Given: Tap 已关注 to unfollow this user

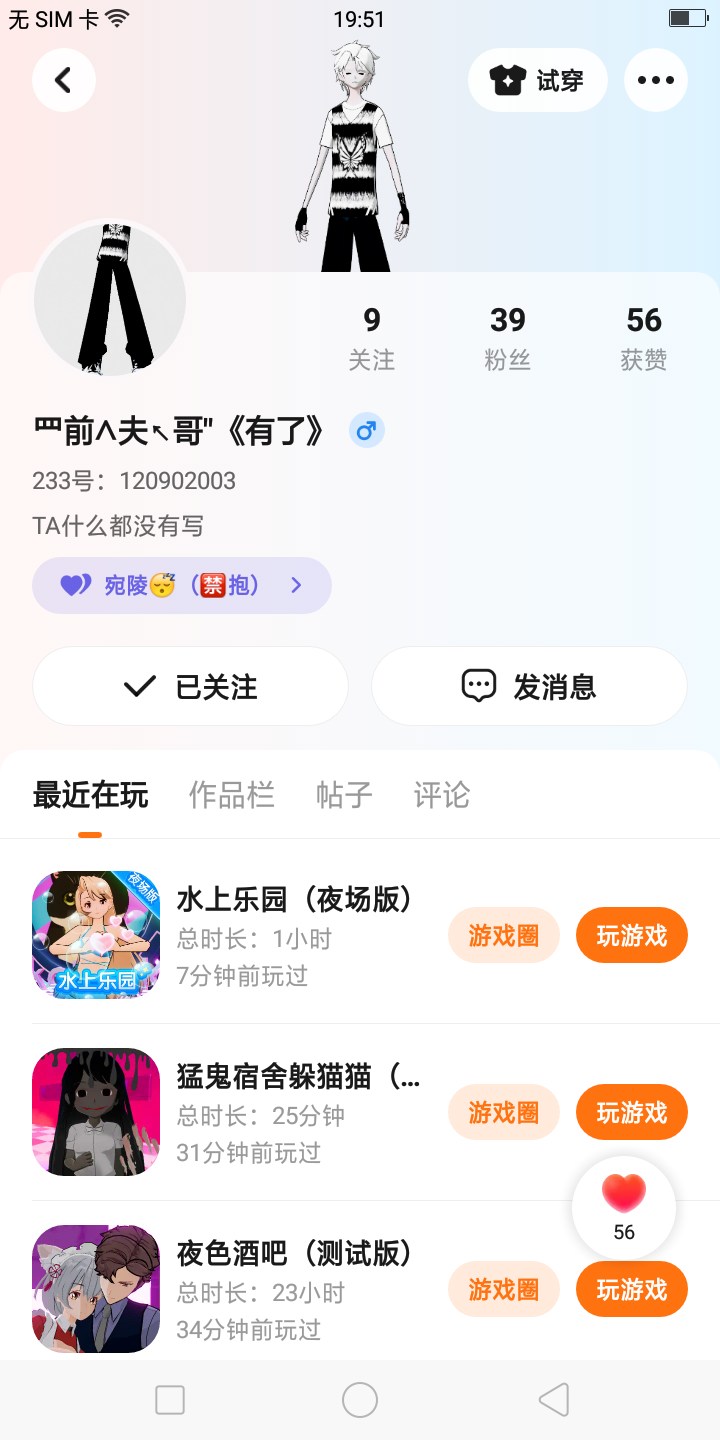Looking at the screenshot, I should [x=190, y=686].
